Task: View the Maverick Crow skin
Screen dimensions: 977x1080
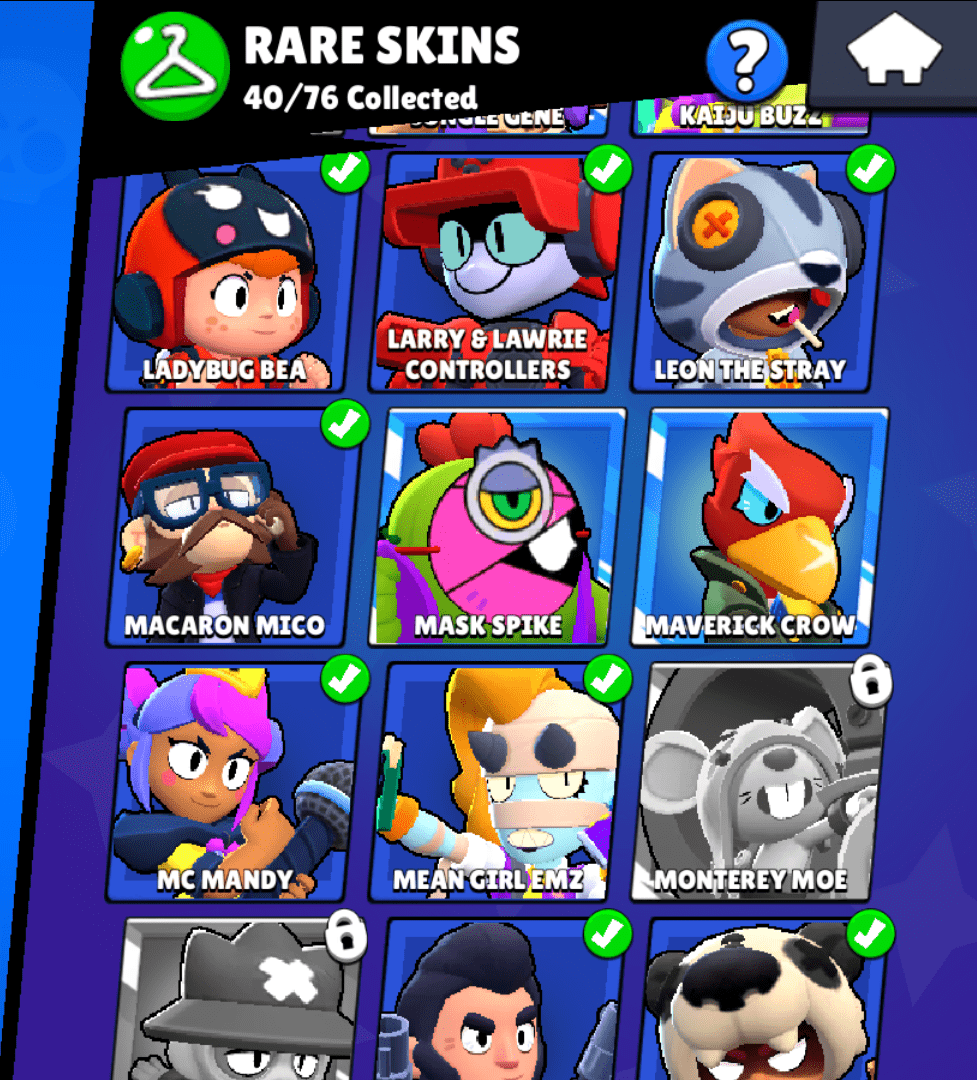Action: 759,526
